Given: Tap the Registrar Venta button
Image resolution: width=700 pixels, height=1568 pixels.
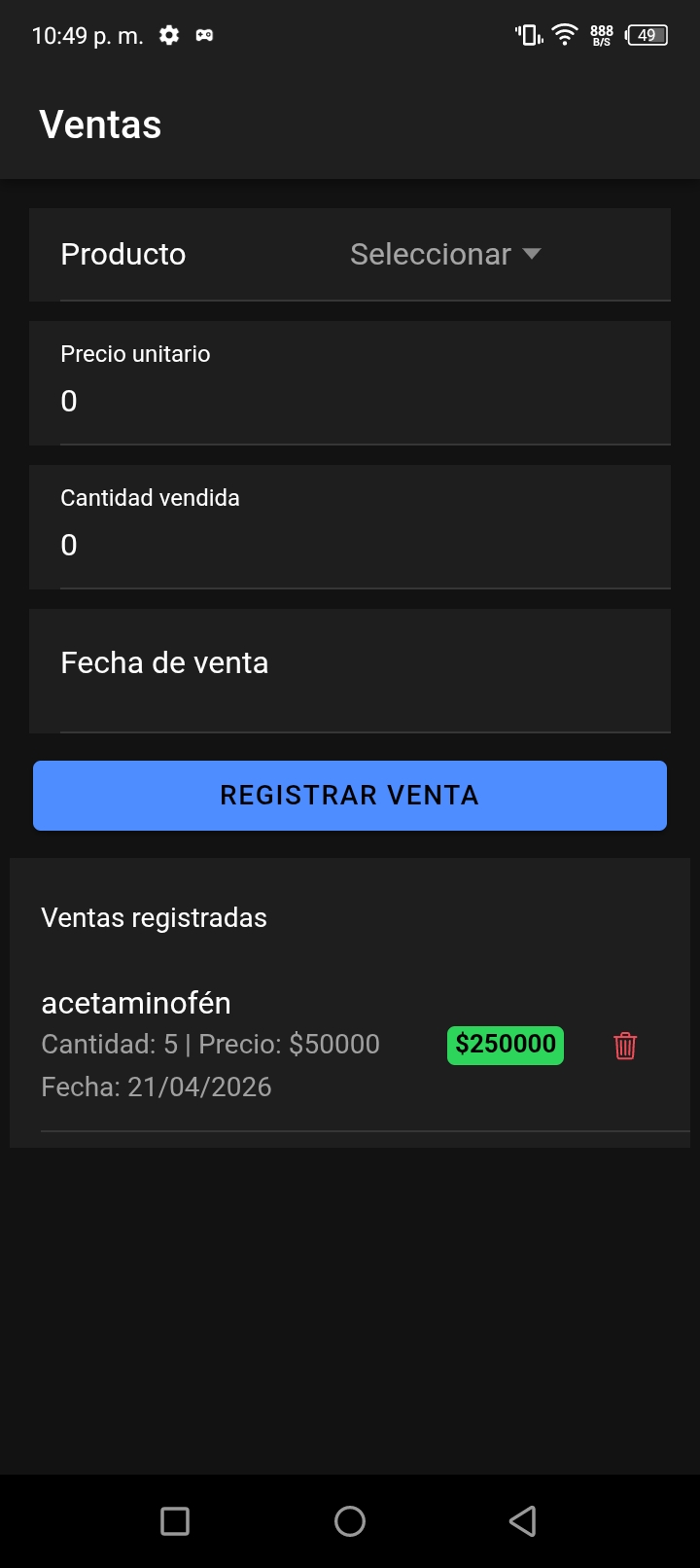Looking at the screenshot, I should click(x=350, y=796).
